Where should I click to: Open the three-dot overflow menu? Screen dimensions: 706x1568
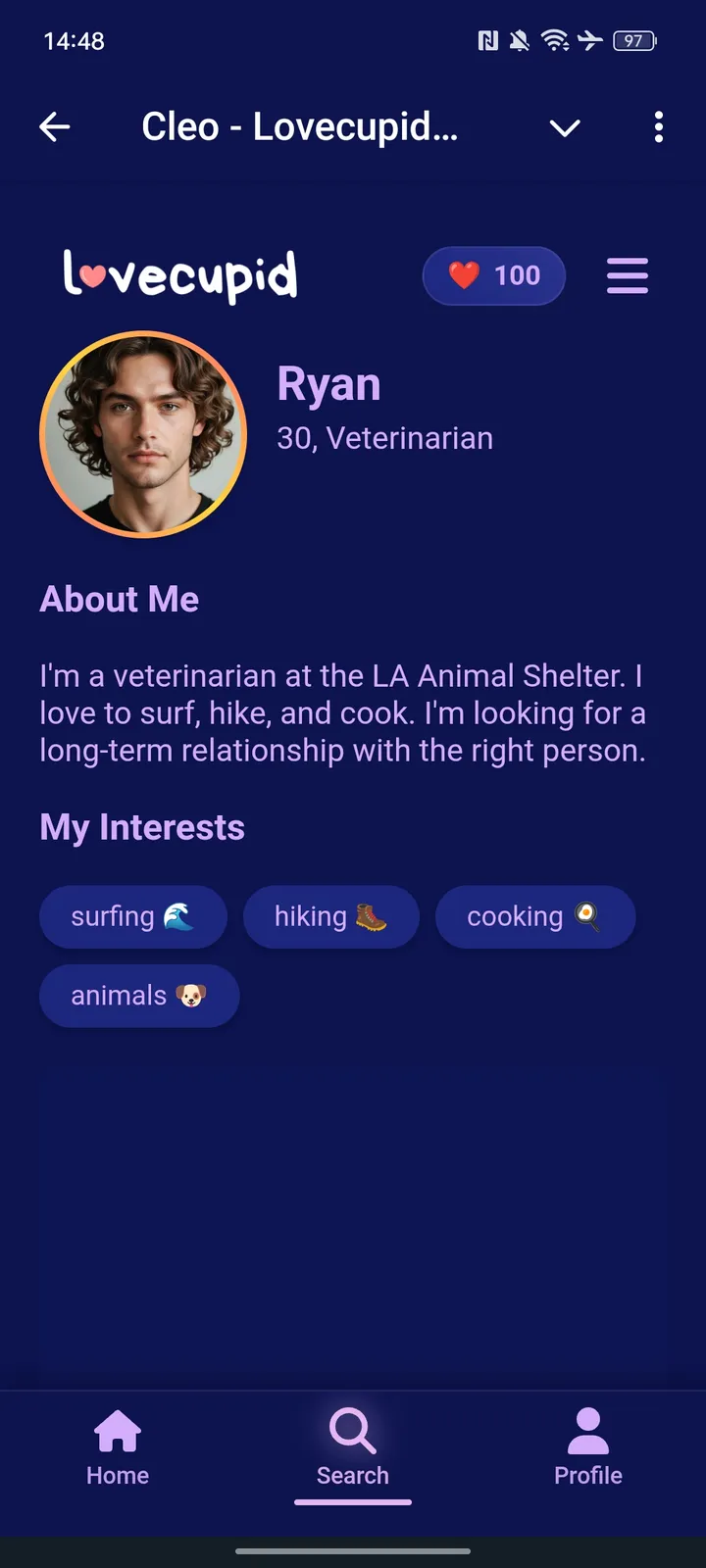pyautogui.click(x=658, y=127)
